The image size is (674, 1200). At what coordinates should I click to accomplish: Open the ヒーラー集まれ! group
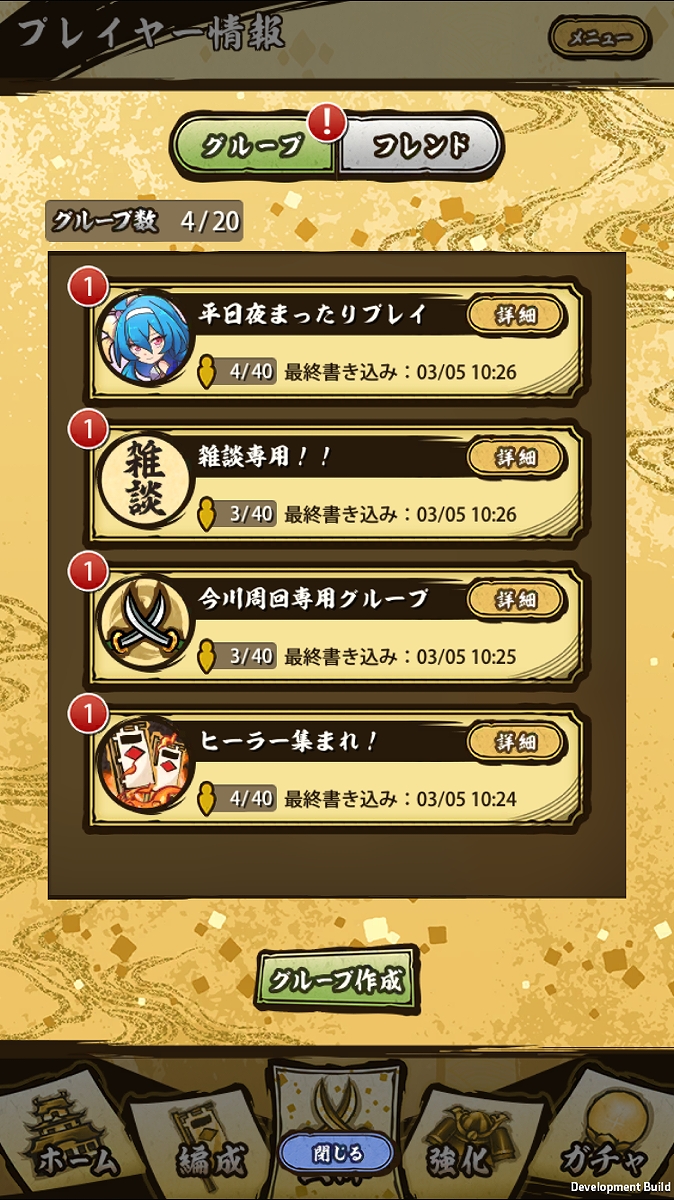click(x=330, y=769)
